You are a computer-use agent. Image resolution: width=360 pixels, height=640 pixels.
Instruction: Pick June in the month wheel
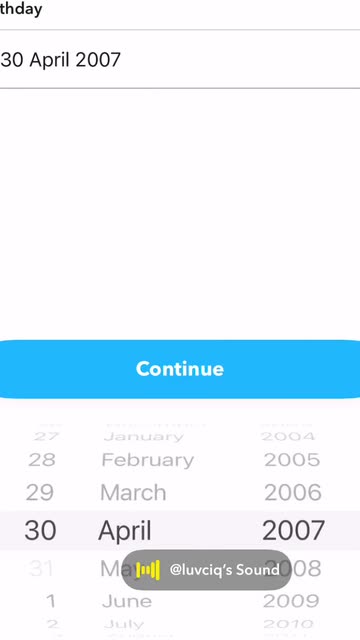pos(127,601)
